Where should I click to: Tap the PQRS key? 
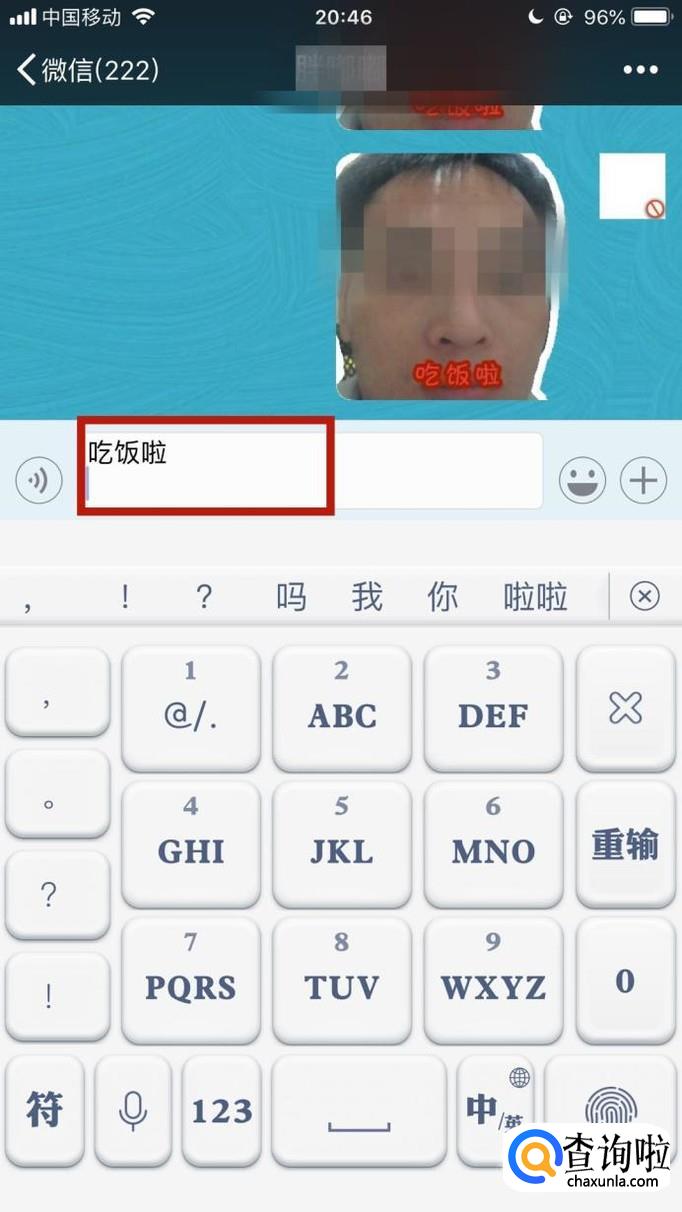click(x=191, y=980)
